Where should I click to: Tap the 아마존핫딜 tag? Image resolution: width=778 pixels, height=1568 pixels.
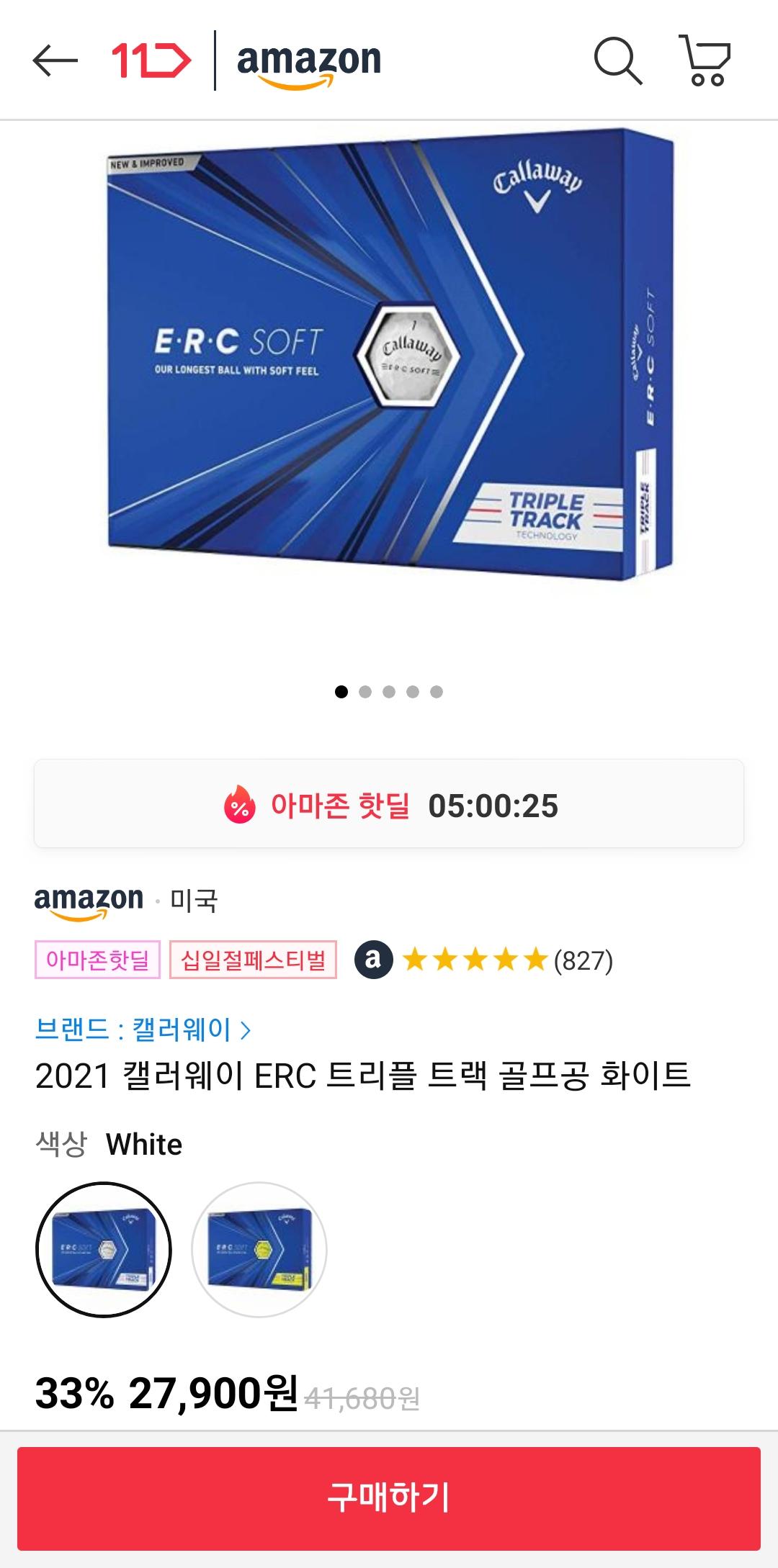[97, 960]
